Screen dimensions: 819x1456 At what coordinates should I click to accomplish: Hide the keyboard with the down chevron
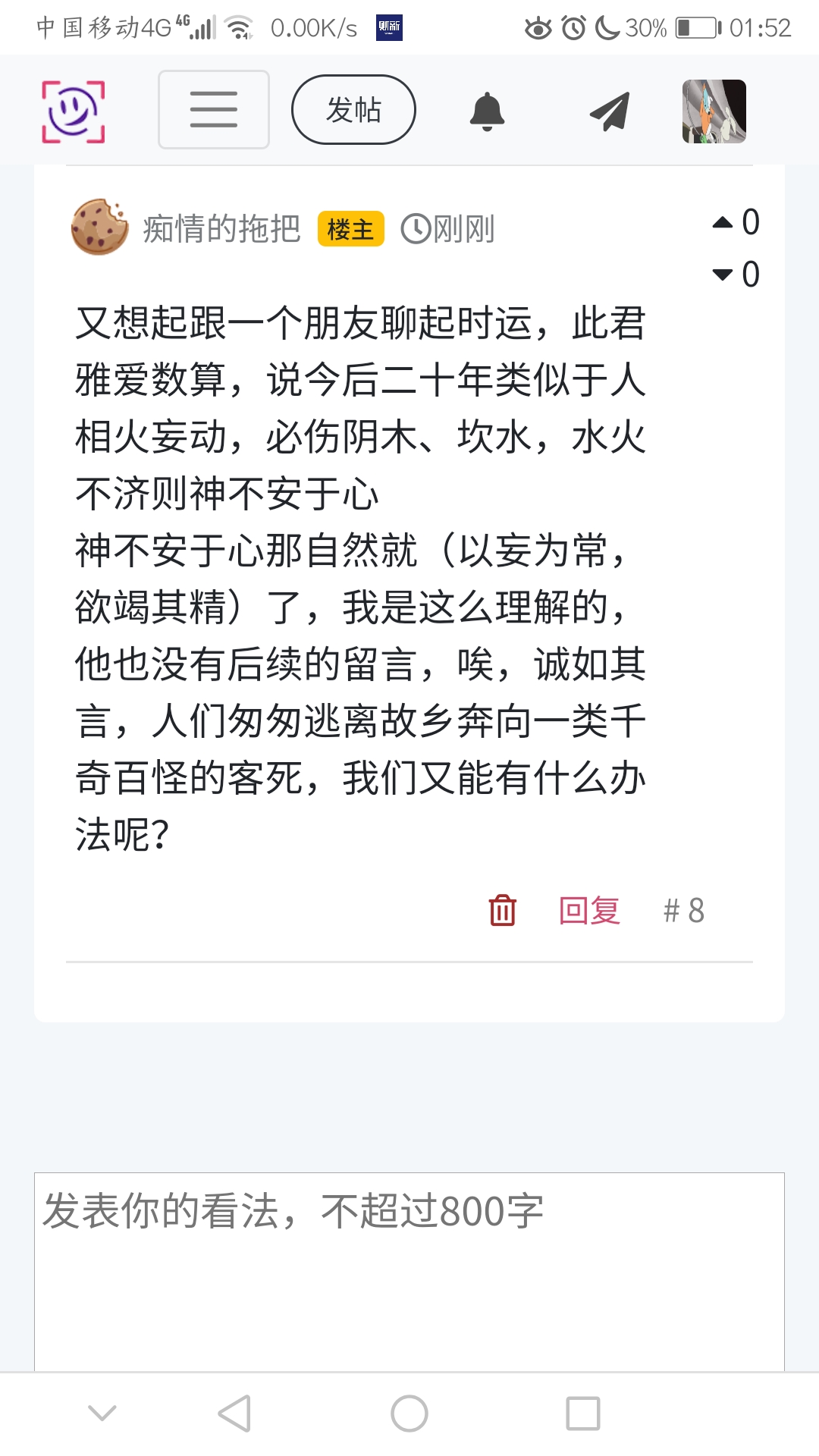click(102, 1413)
